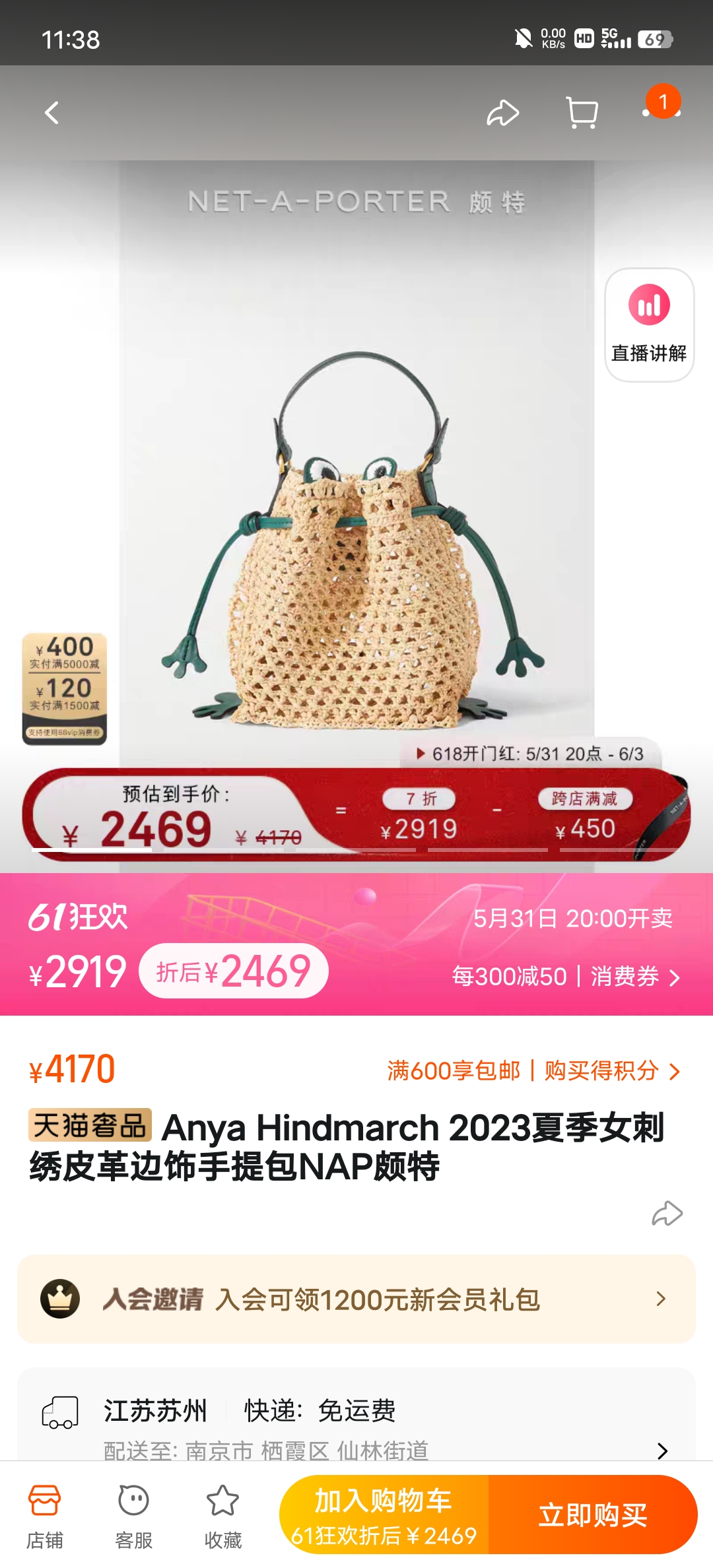Tap 立即购买 to buy now
713x1568 pixels.
click(593, 1515)
